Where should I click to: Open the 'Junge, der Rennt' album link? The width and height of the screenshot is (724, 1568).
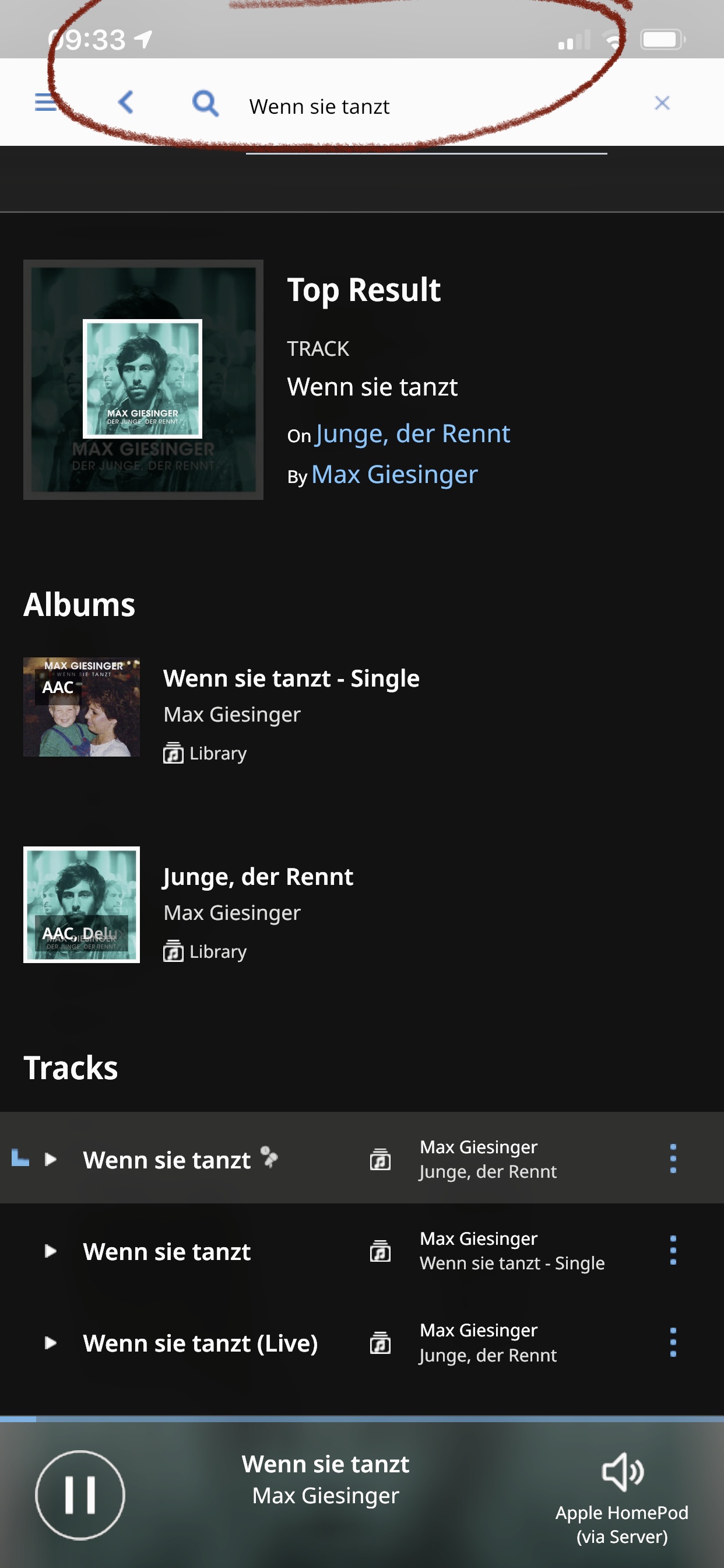[x=413, y=434]
